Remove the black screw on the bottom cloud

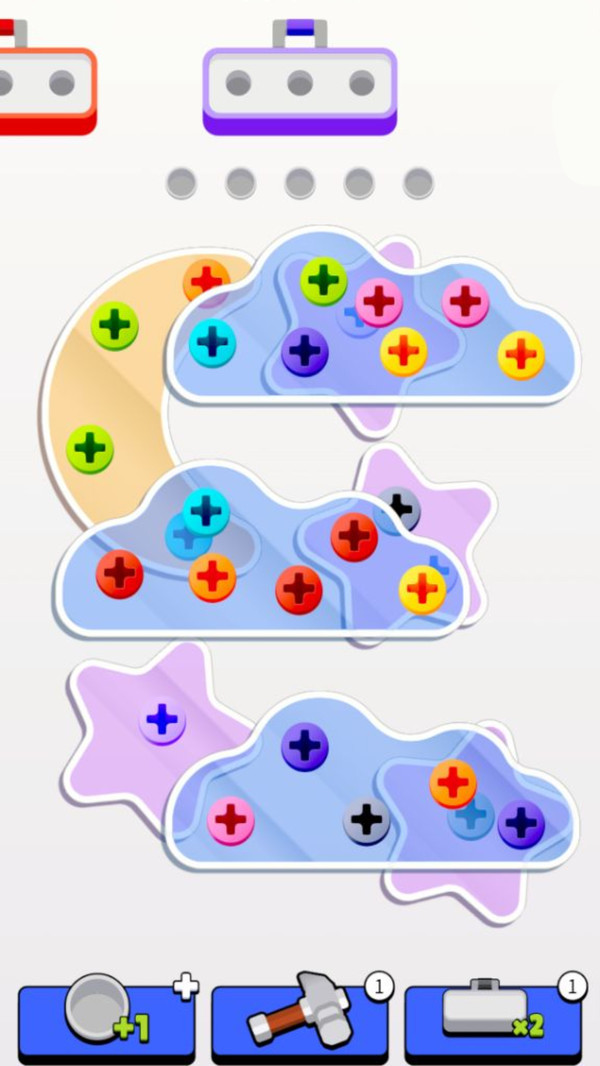tap(367, 821)
